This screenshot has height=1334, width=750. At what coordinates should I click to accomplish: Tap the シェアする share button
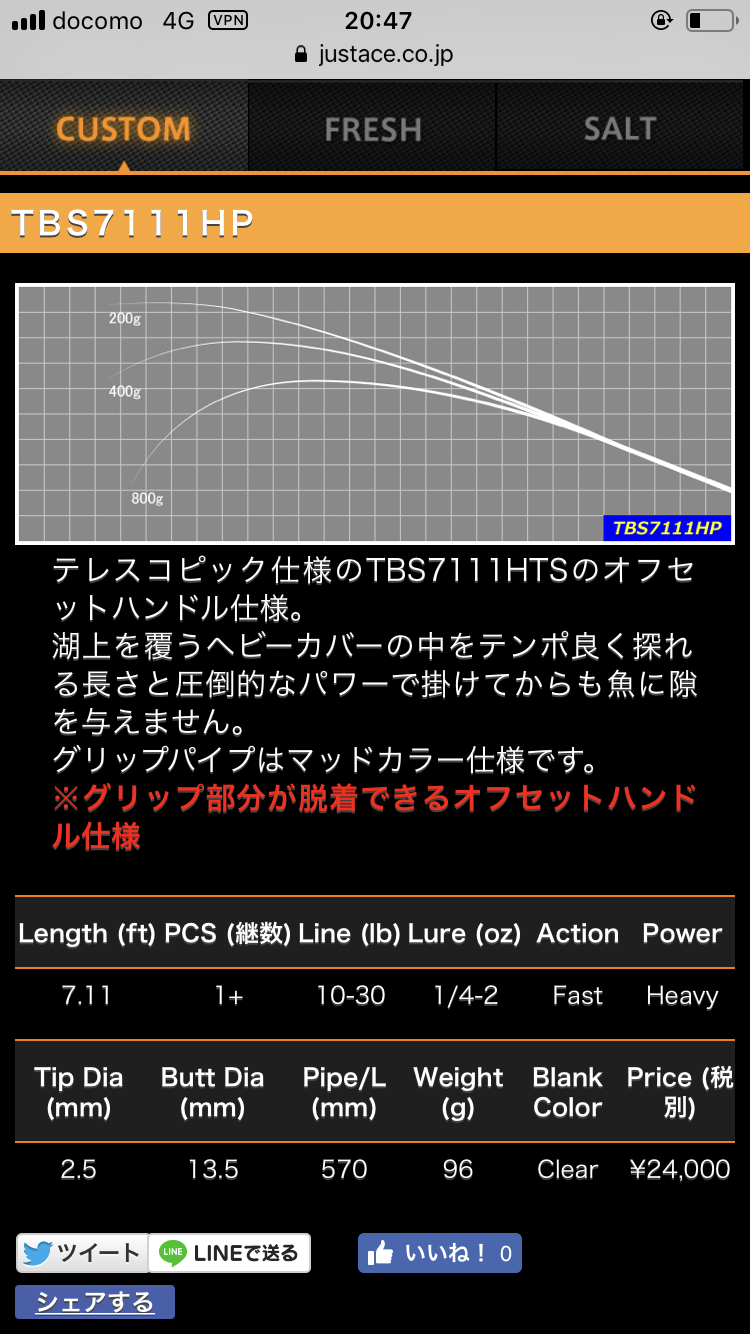point(95,1301)
